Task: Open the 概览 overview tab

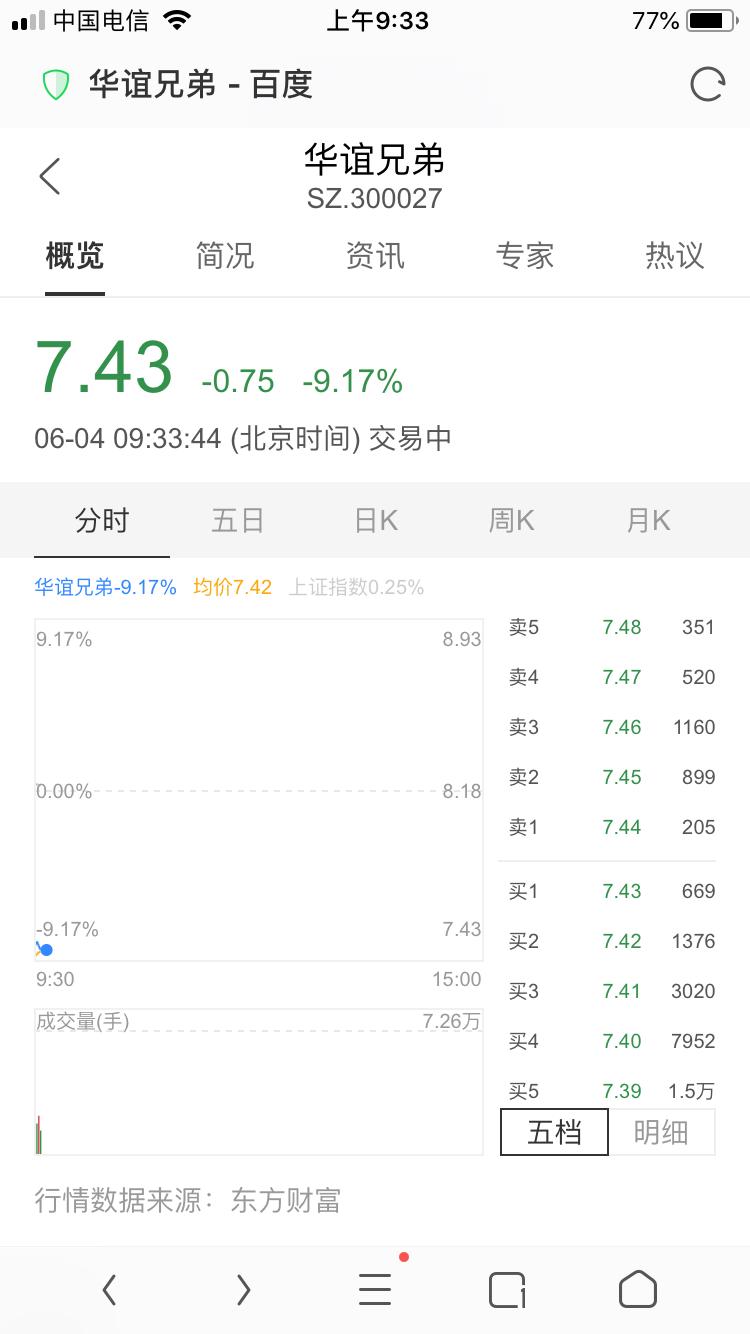Action: click(x=75, y=256)
